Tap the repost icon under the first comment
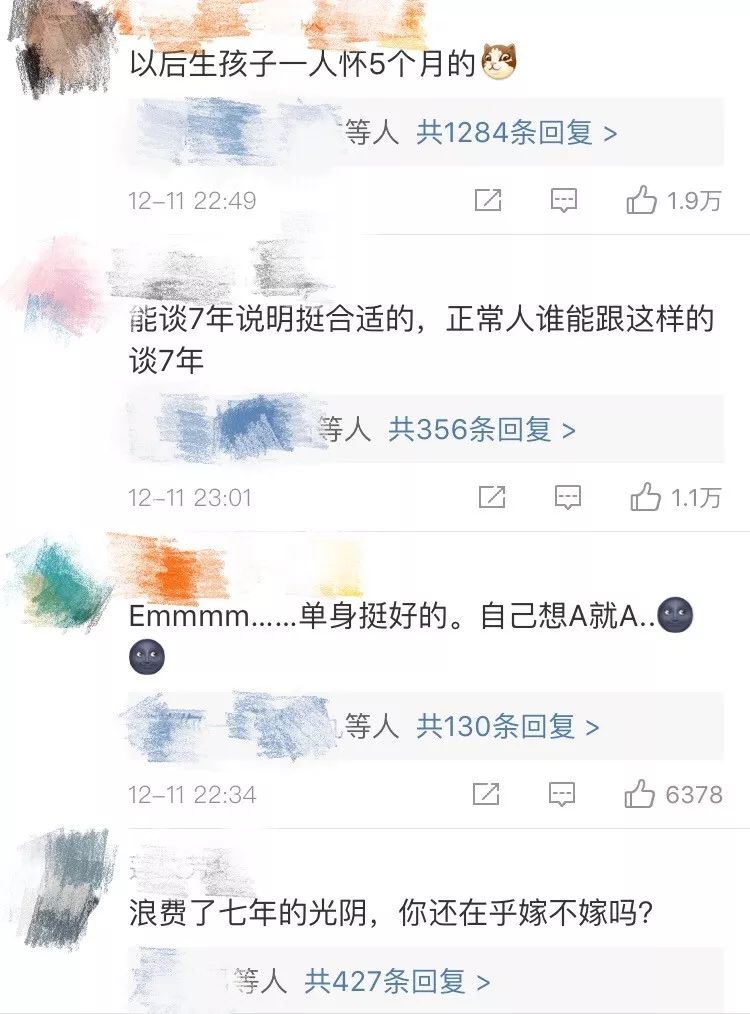Viewport: 750px width, 1014px height. pyautogui.click(x=488, y=199)
